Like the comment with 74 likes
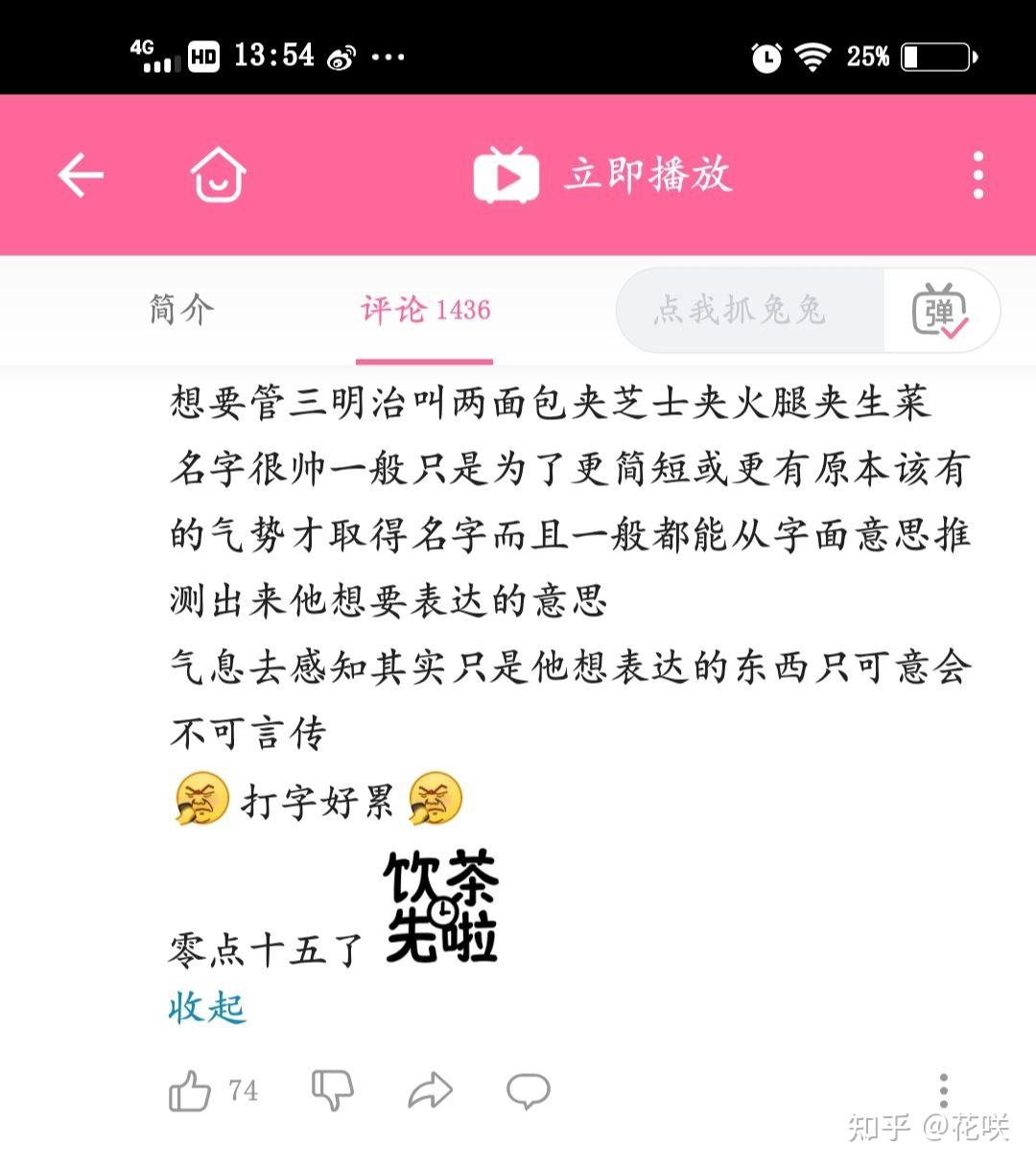 pyautogui.click(x=190, y=1091)
